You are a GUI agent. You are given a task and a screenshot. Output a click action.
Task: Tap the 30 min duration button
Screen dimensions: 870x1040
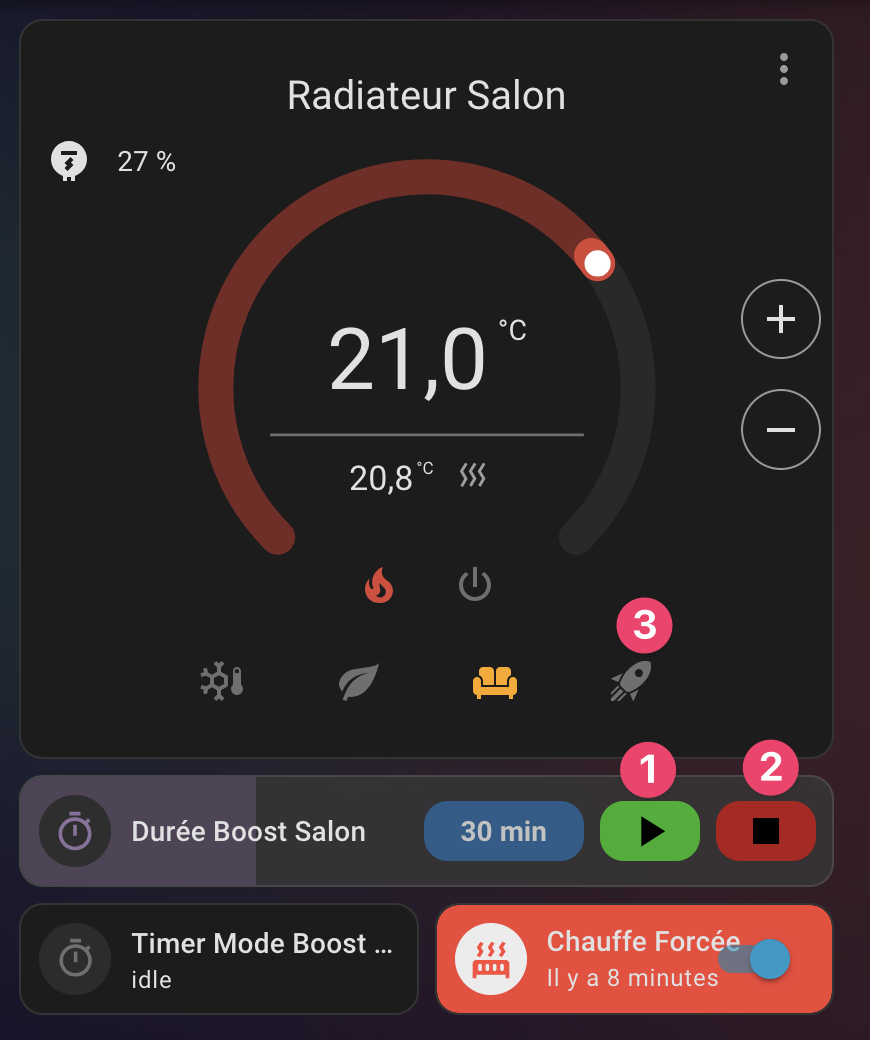(503, 831)
